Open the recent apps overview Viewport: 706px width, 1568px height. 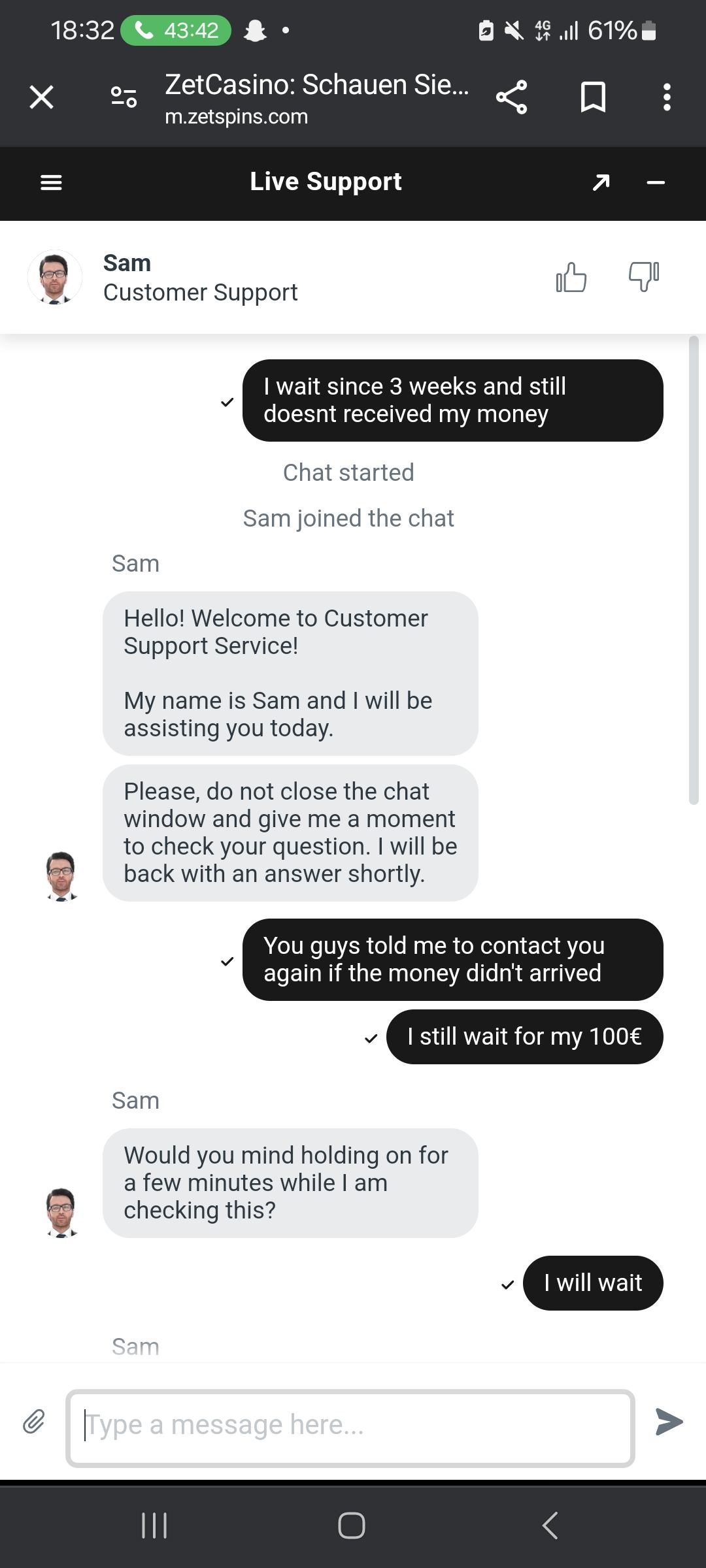tap(154, 1526)
